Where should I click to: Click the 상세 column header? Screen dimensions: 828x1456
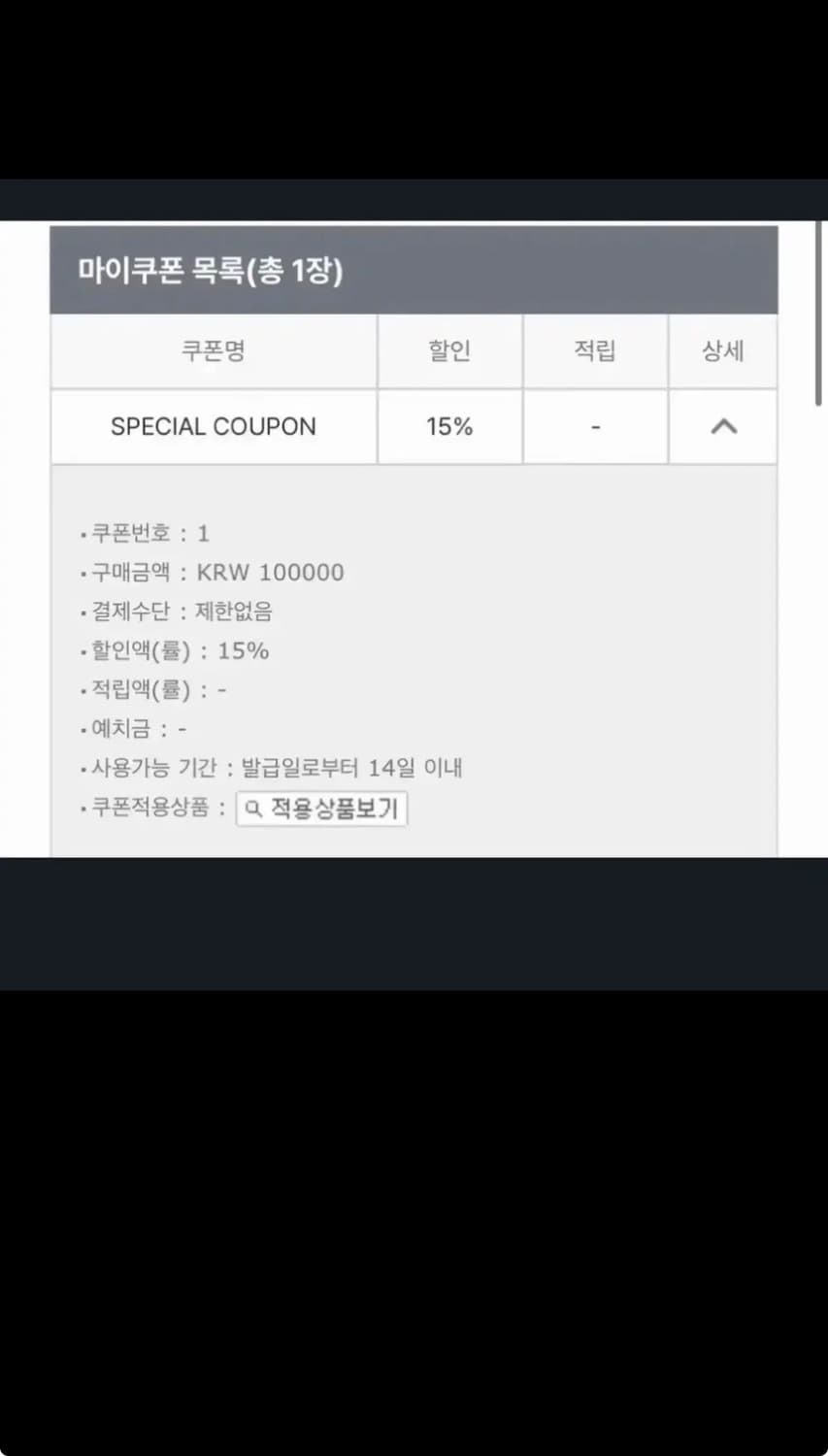(x=722, y=351)
